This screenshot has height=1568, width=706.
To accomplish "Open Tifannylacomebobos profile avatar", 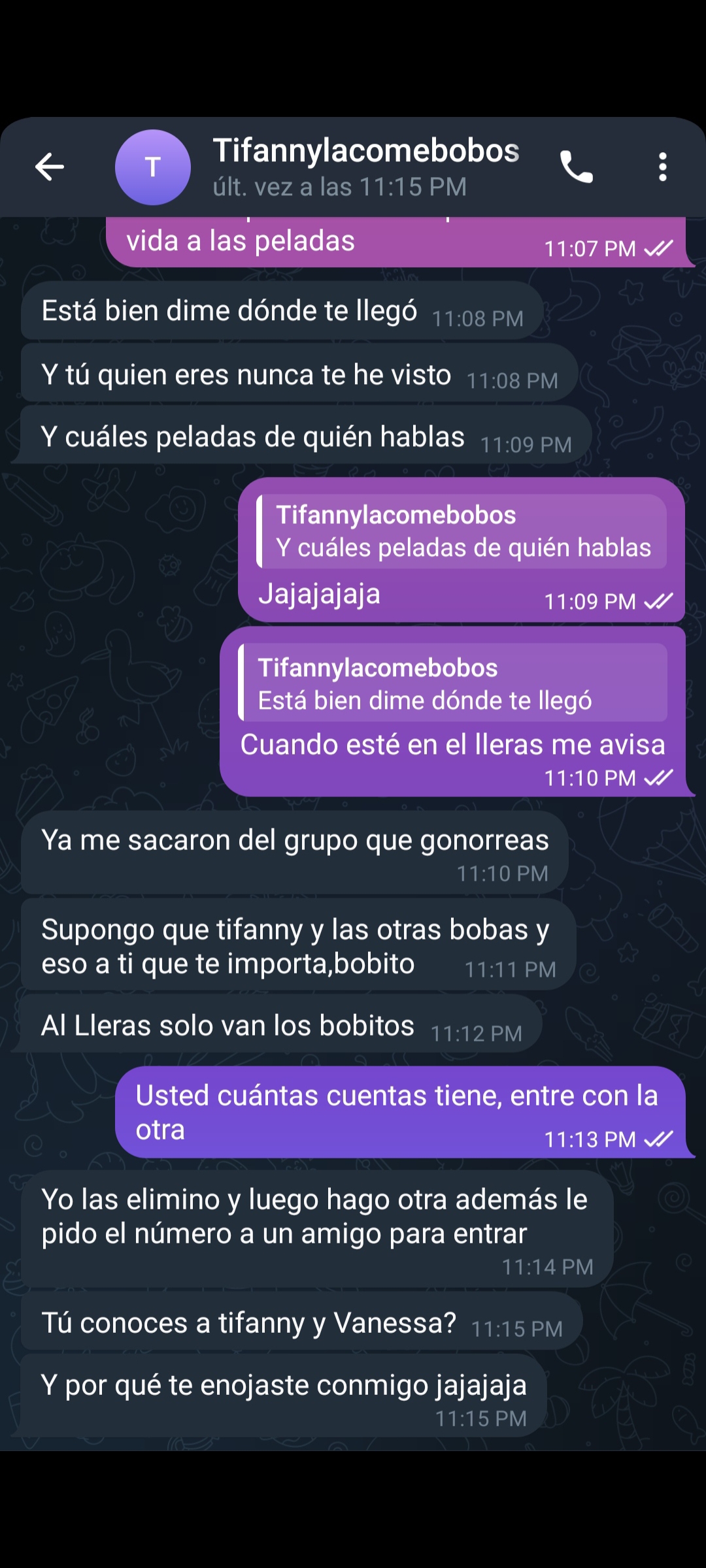I will click(153, 167).
